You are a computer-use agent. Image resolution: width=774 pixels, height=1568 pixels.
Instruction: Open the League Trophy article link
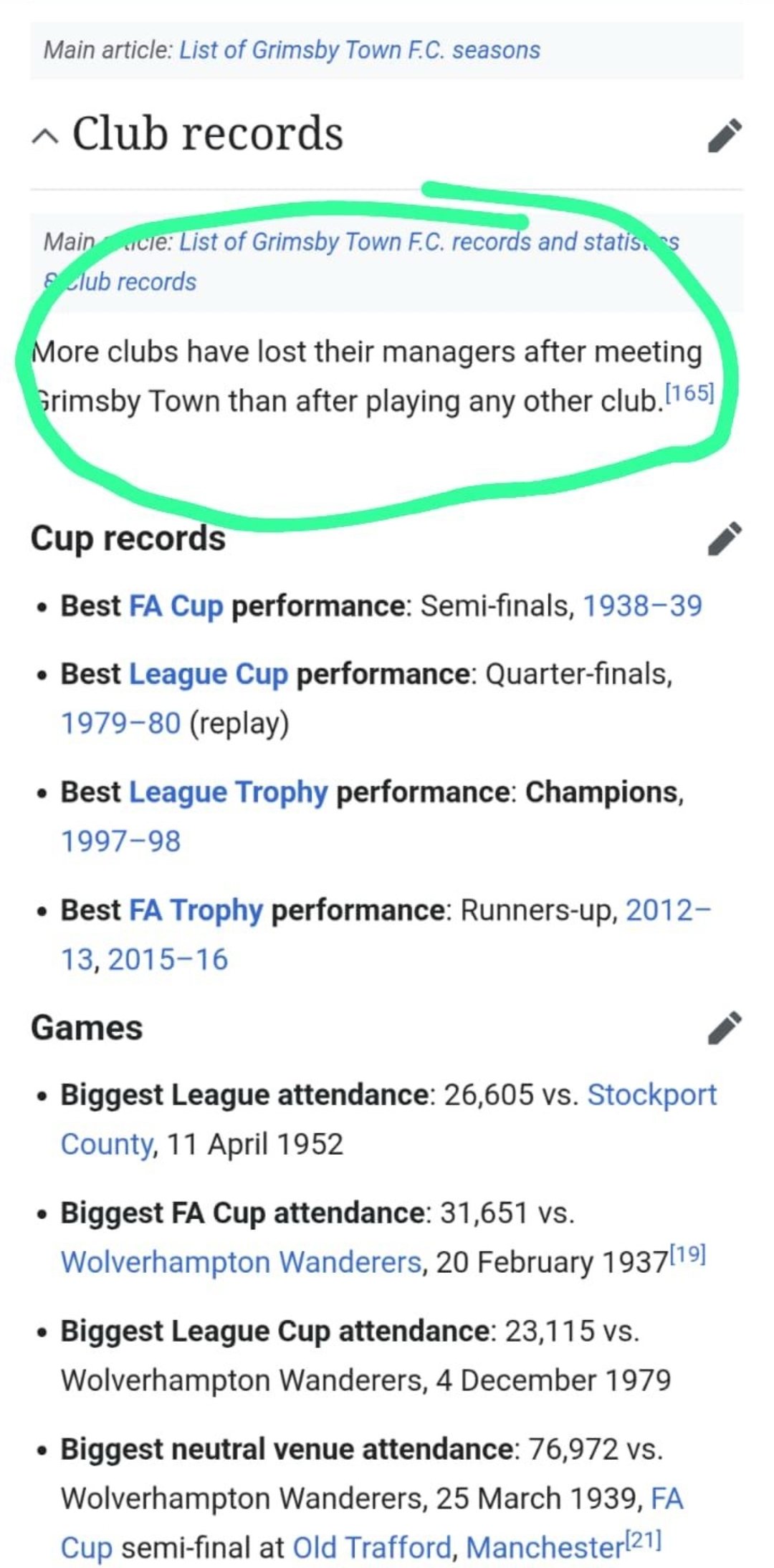[229, 793]
